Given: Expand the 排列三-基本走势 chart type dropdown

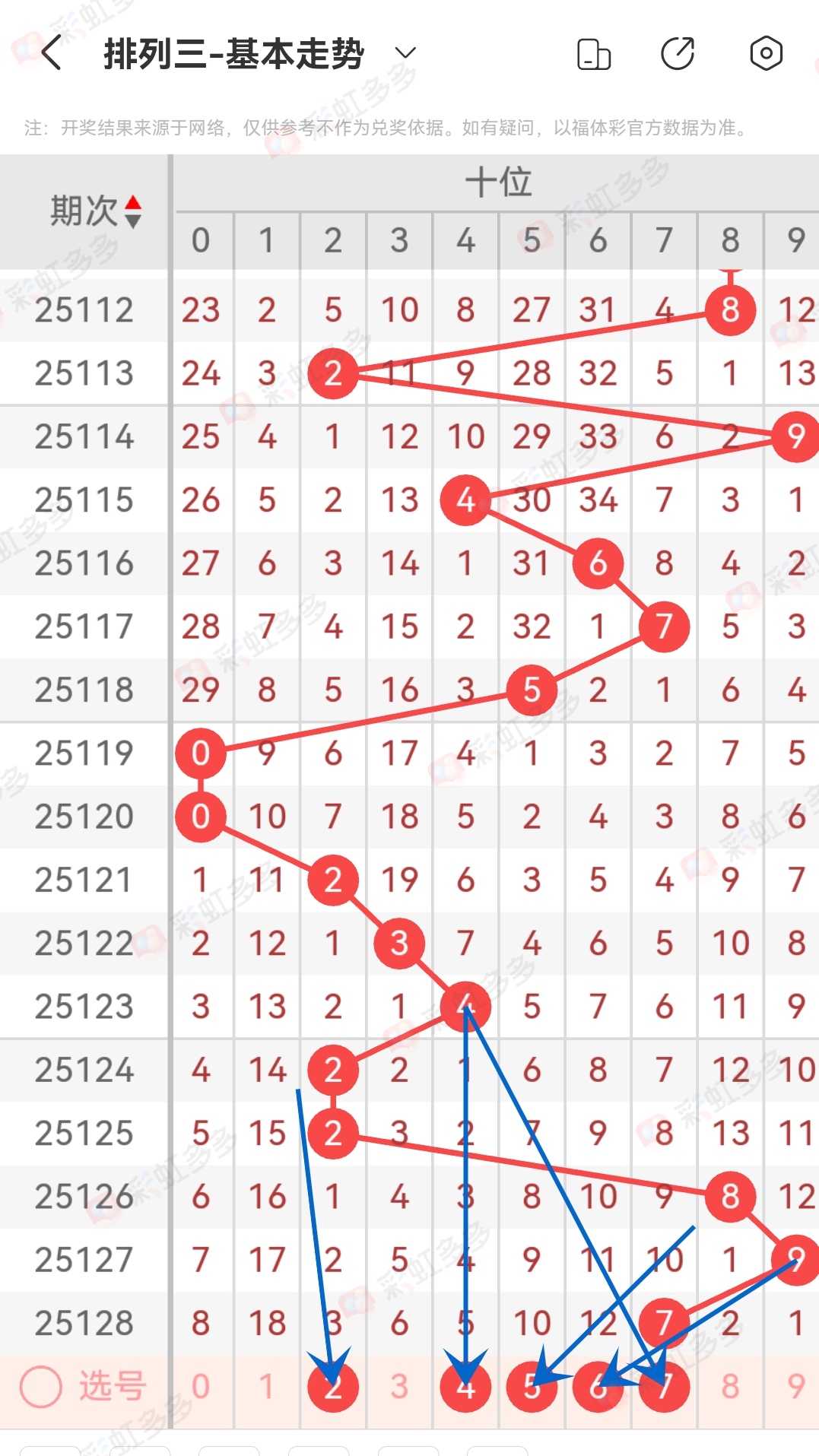Looking at the screenshot, I should tap(405, 53).
